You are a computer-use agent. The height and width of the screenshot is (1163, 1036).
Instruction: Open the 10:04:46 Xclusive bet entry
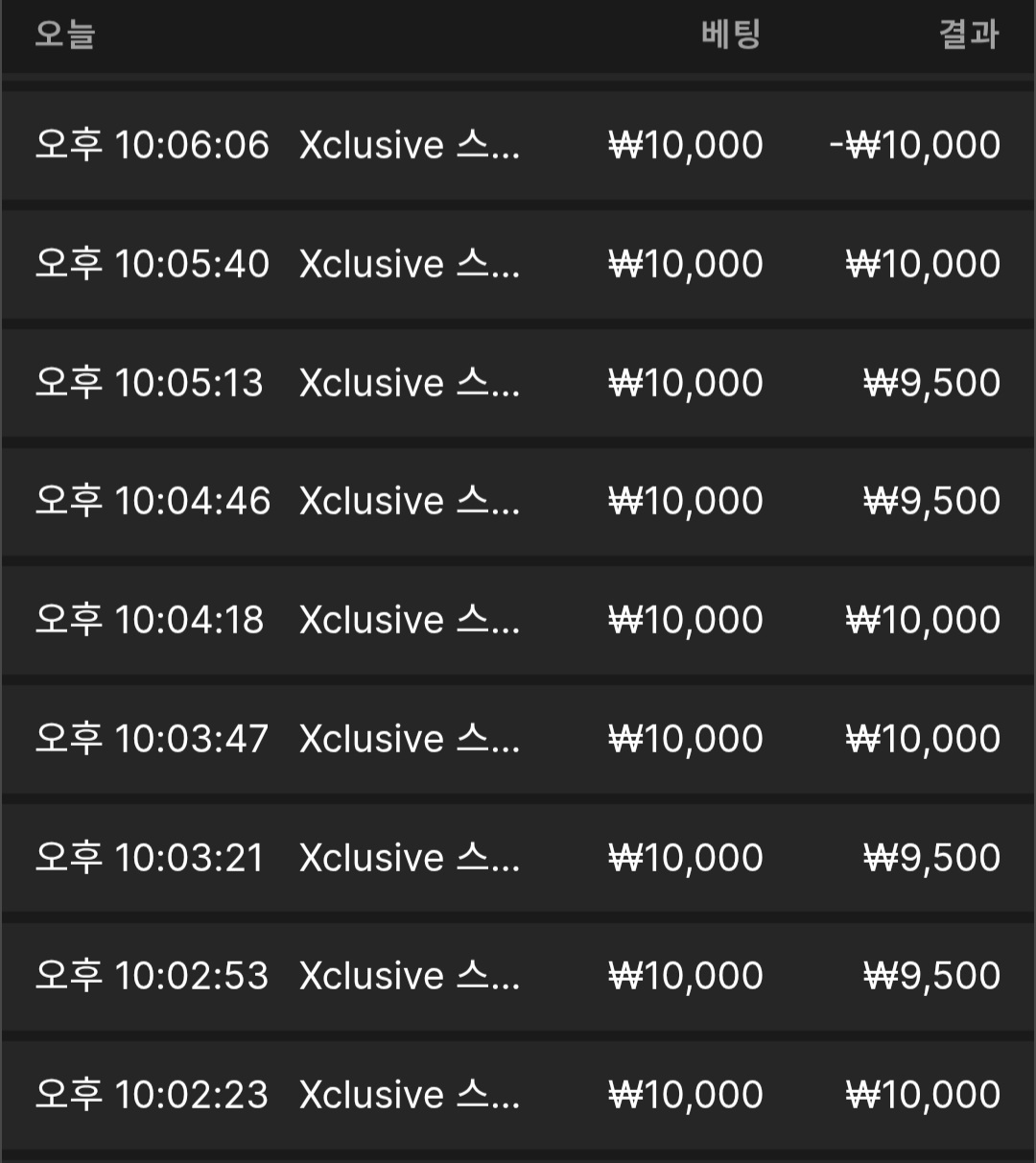point(518,501)
